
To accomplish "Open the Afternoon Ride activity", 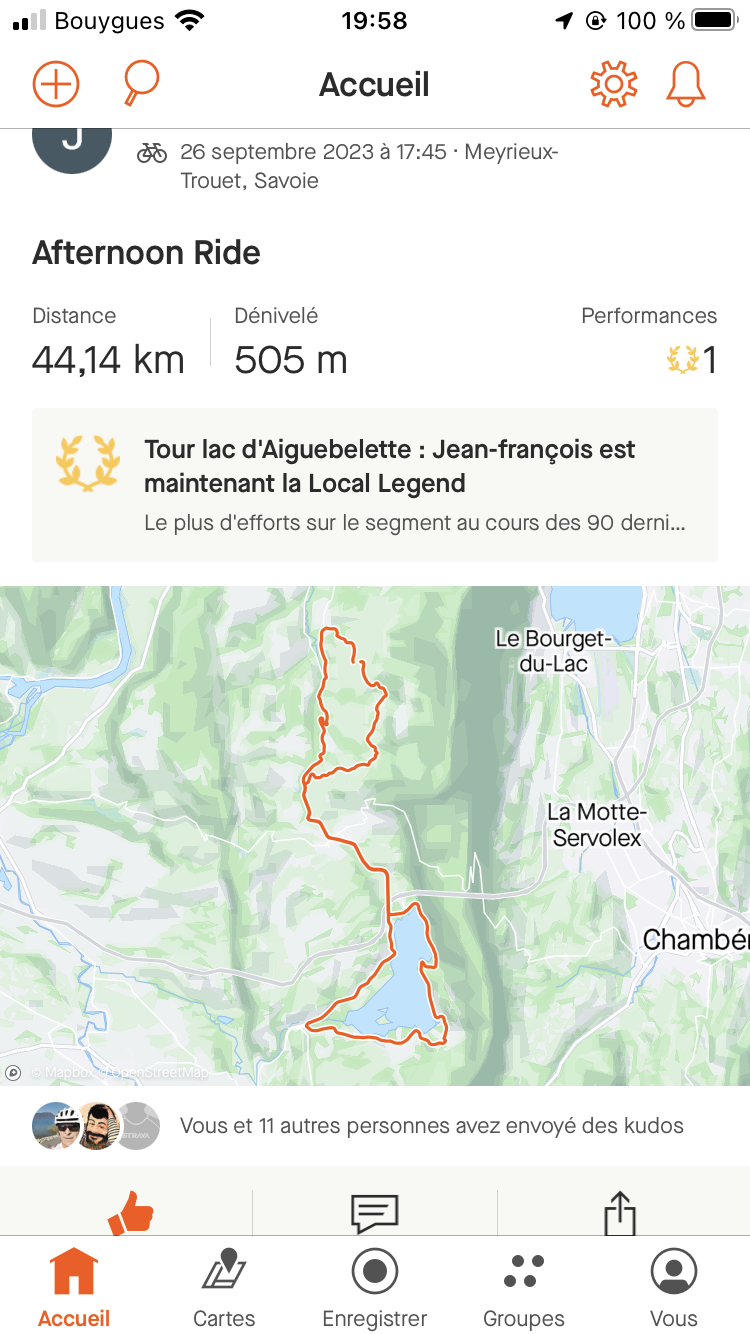I will tap(146, 253).
